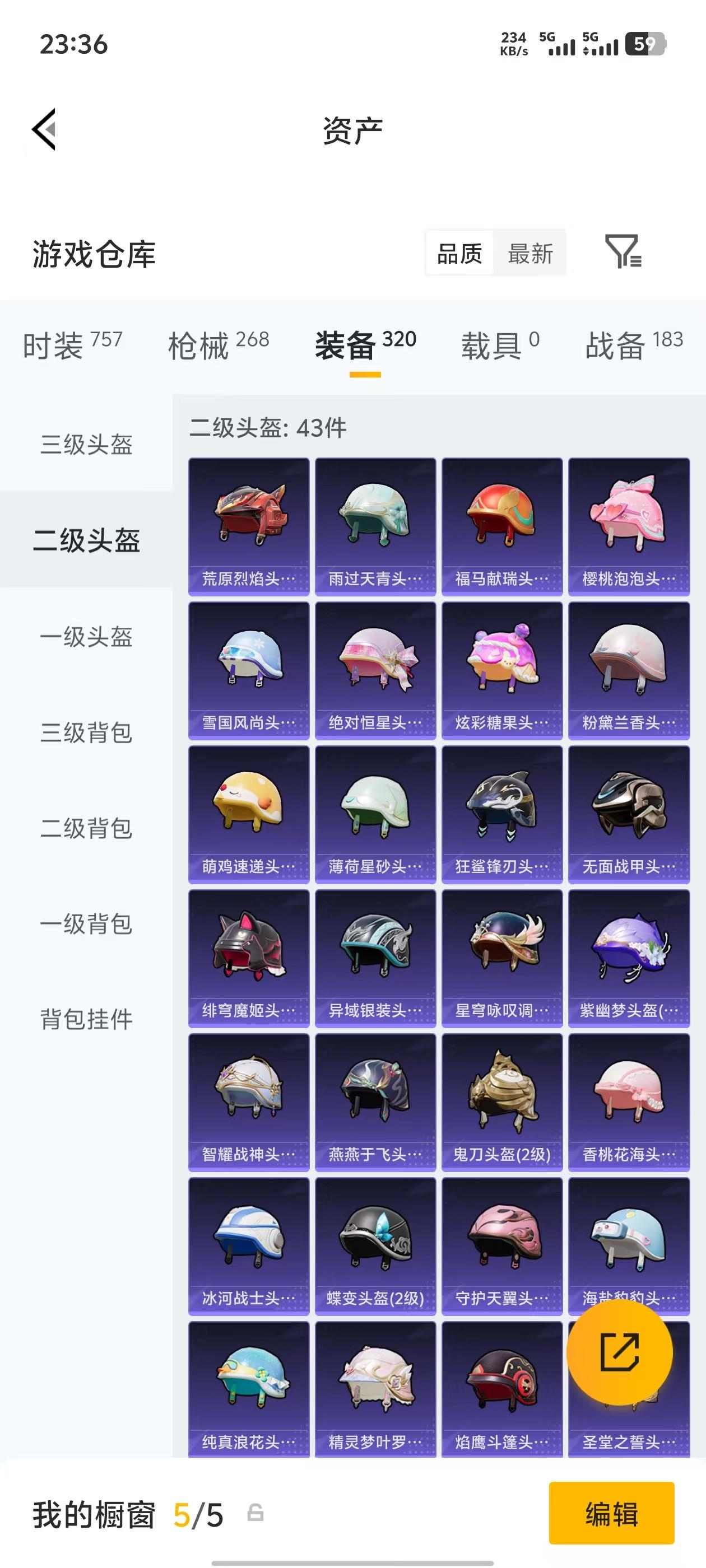
Task: Open the 一级背包 category list
Action: coord(87,924)
